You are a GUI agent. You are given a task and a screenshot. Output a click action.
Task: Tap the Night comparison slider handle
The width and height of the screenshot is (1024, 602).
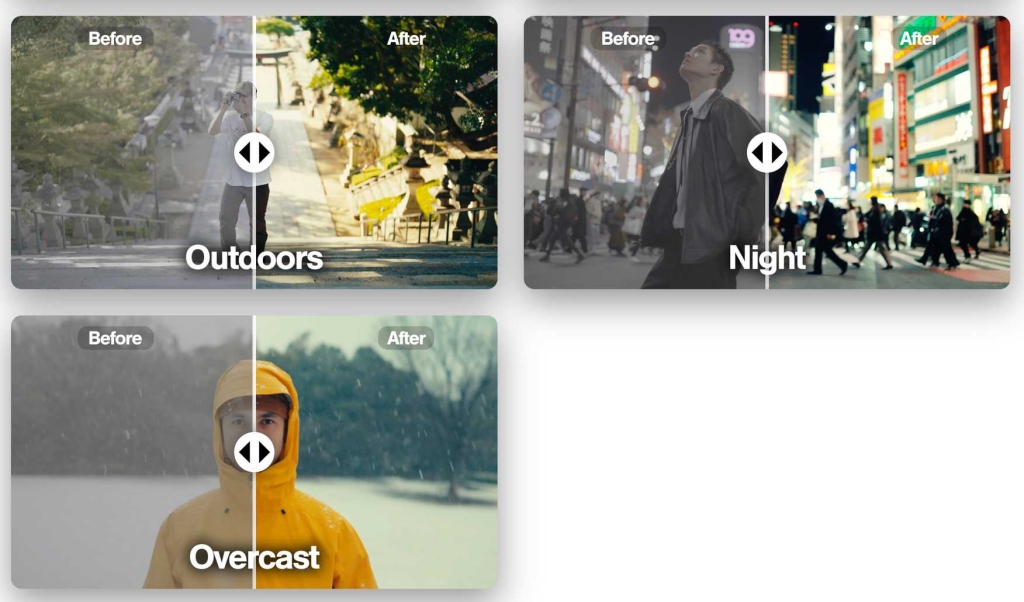click(x=767, y=153)
